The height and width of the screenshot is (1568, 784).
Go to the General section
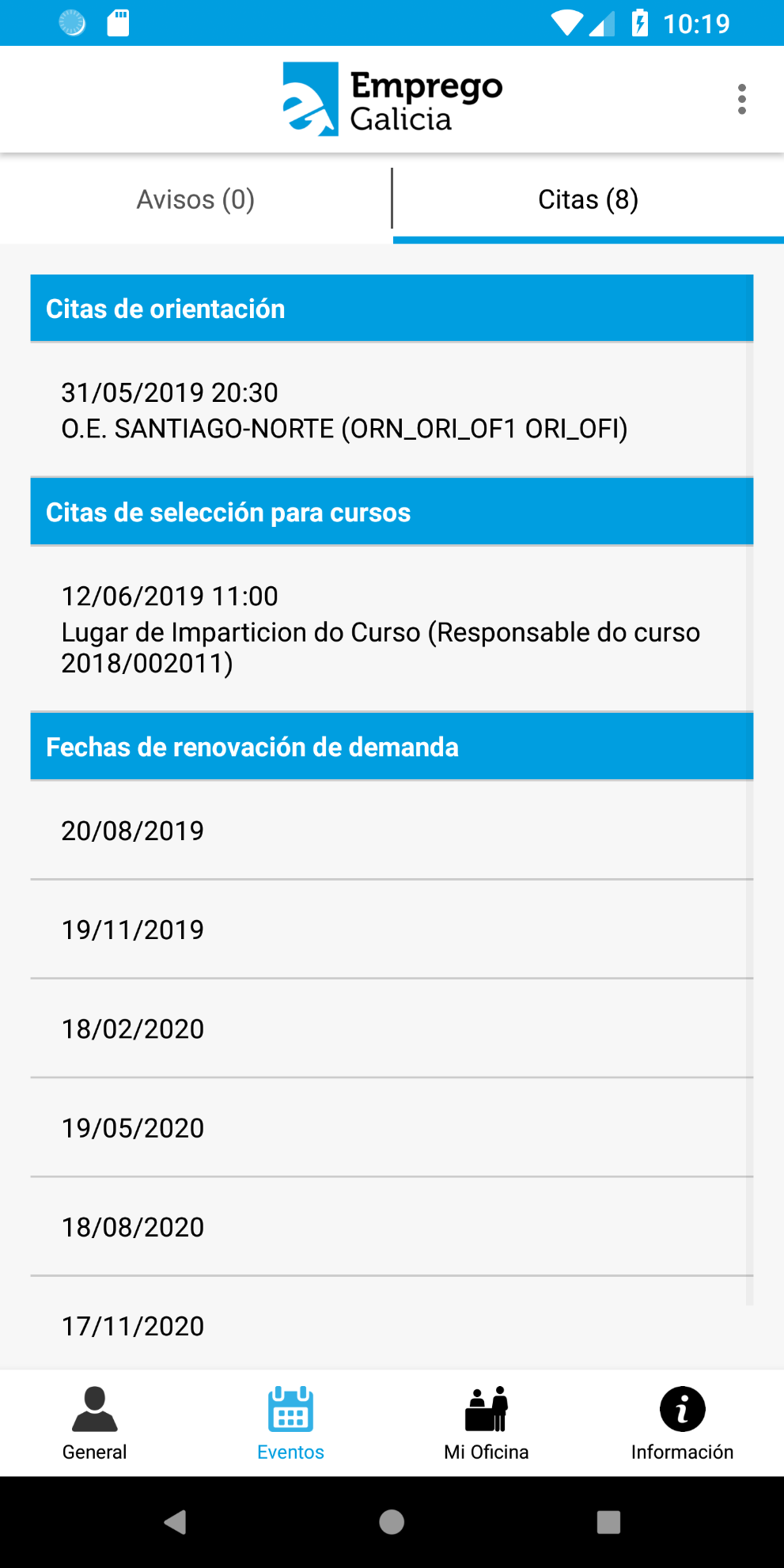(x=95, y=1423)
